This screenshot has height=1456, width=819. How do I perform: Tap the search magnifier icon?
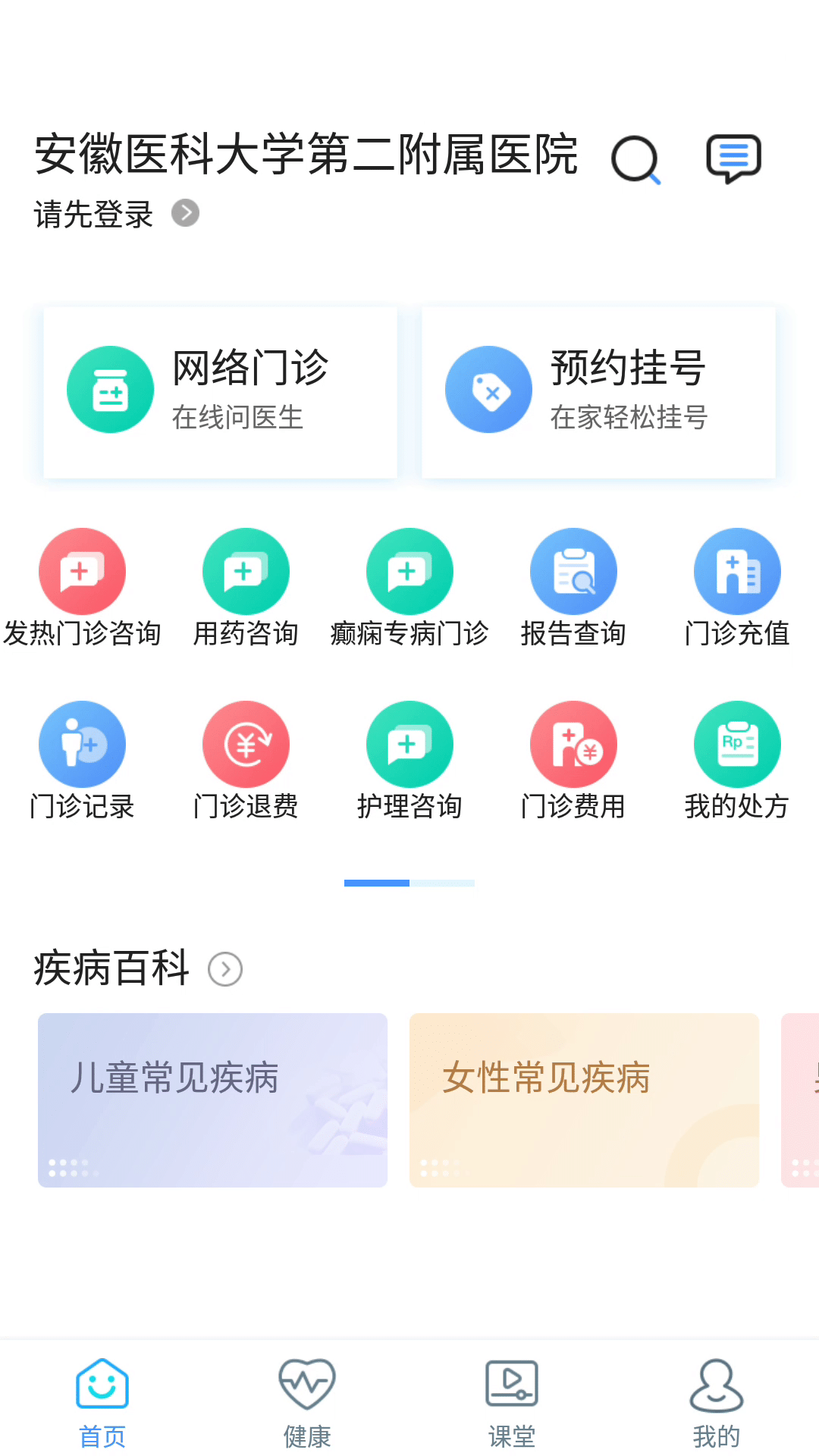(635, 158)
